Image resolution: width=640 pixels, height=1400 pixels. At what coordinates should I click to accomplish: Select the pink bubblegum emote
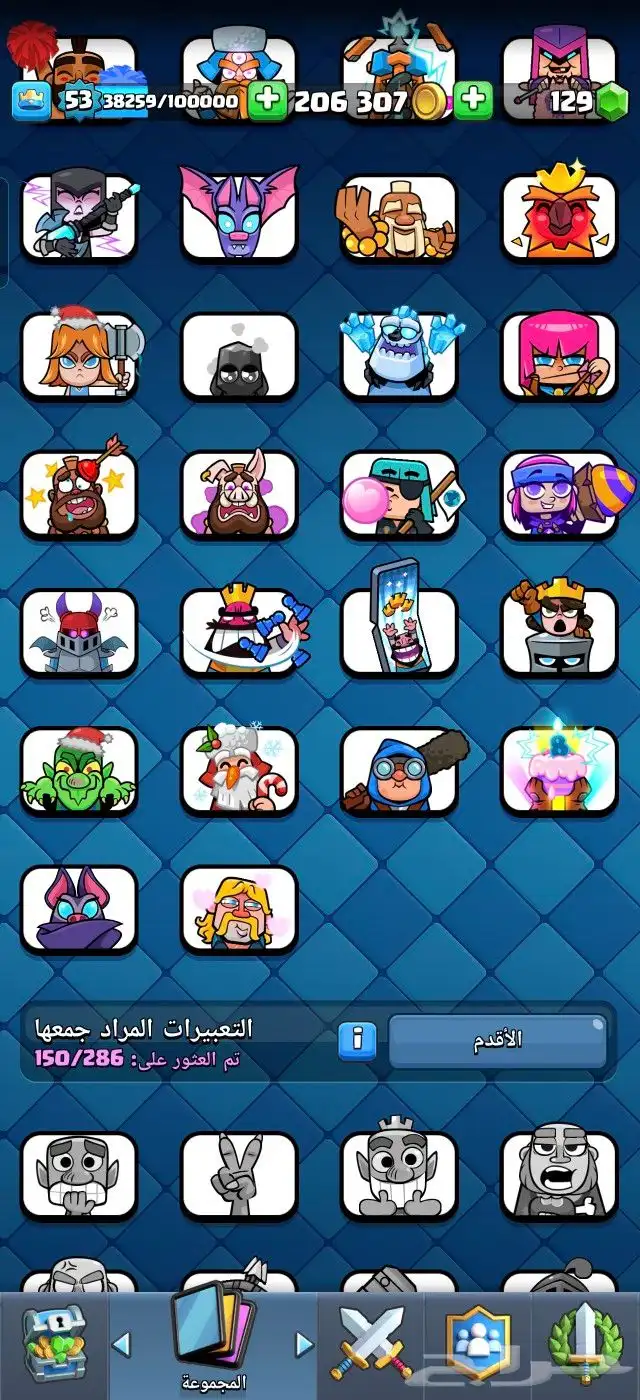[x=398, y=494]
